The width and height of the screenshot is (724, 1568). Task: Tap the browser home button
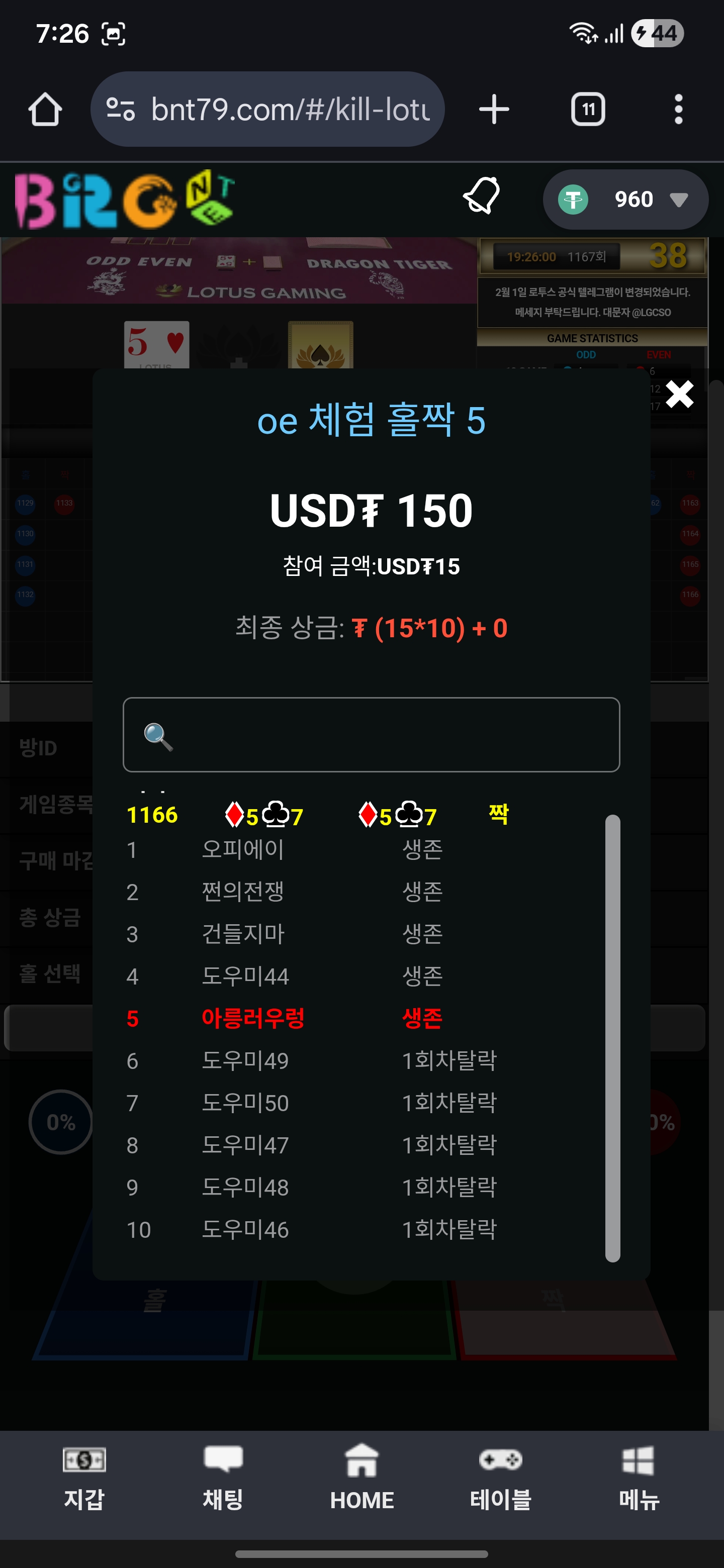point(45,110)
